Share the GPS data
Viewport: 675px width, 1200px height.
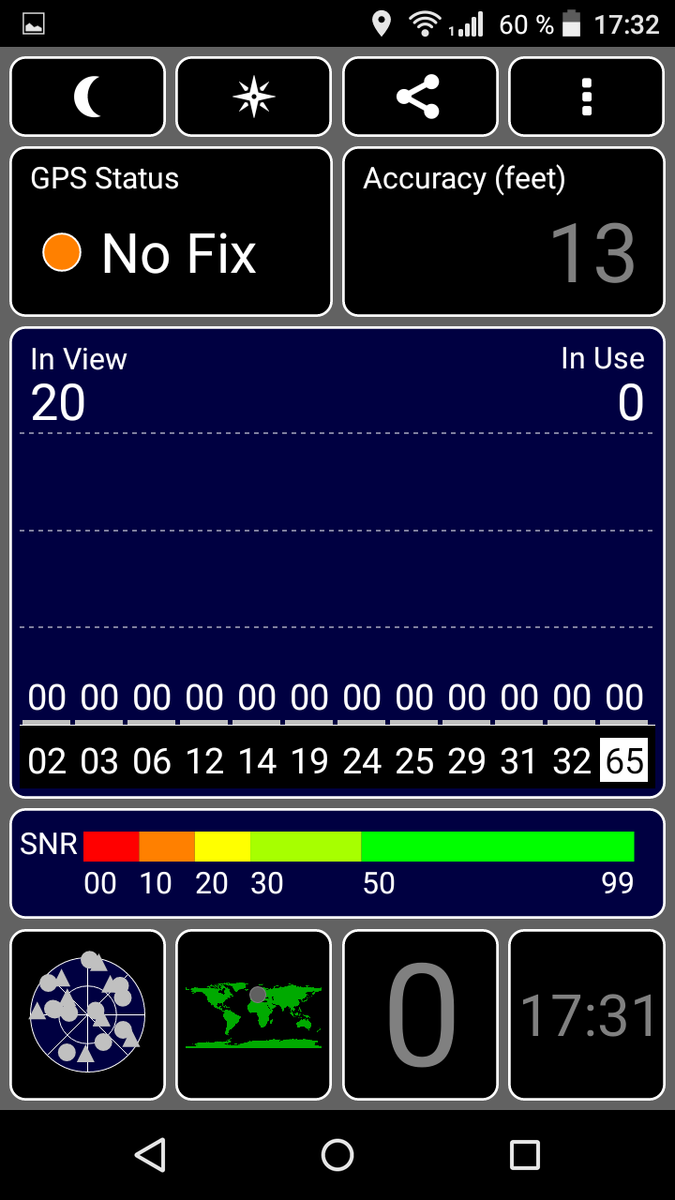pos(419,97)
